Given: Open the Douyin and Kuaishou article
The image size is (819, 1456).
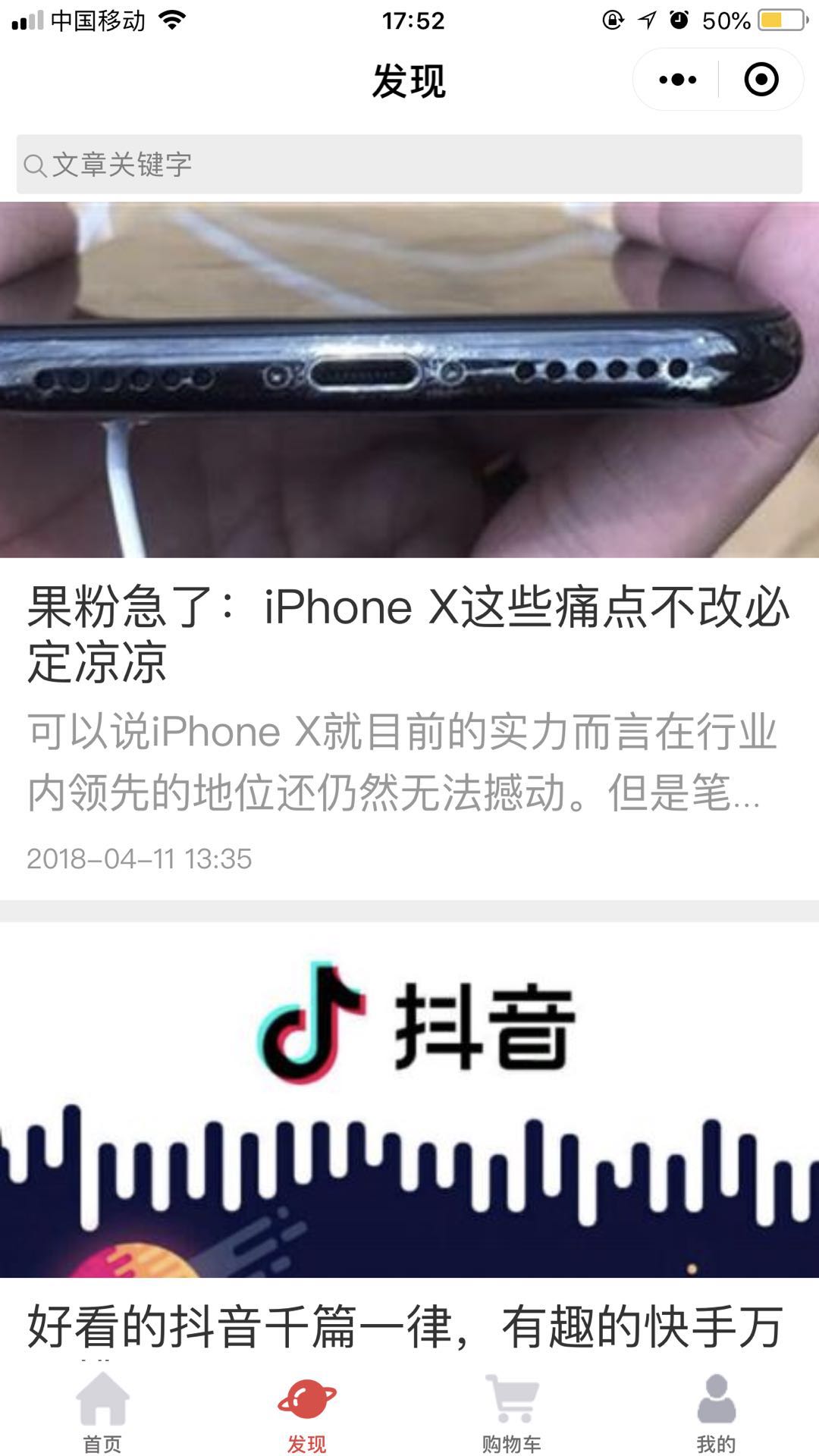Looking at the screenshot, I should click(409, 1326).
